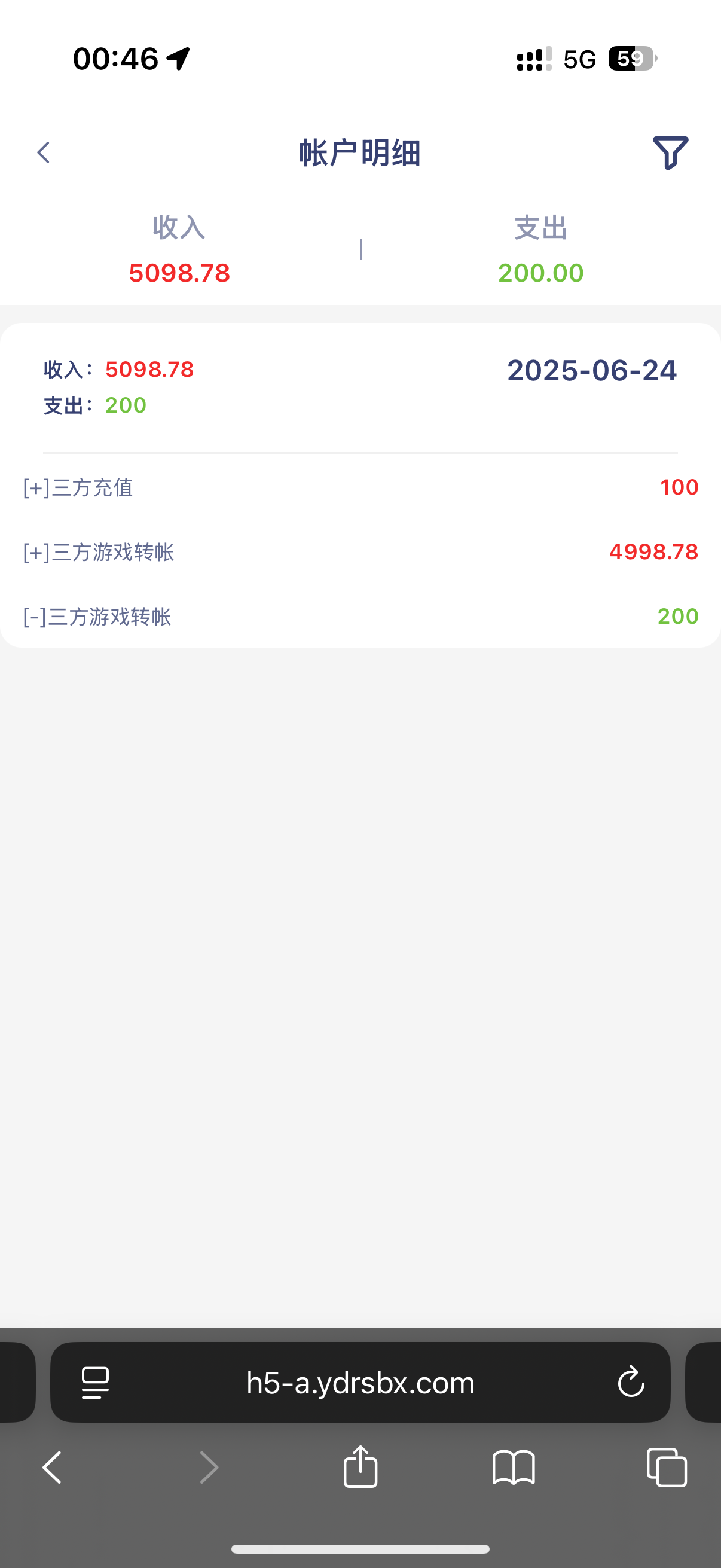Reload the page in Safari
Screen dimensions: 721x1568
point(630,1383)
